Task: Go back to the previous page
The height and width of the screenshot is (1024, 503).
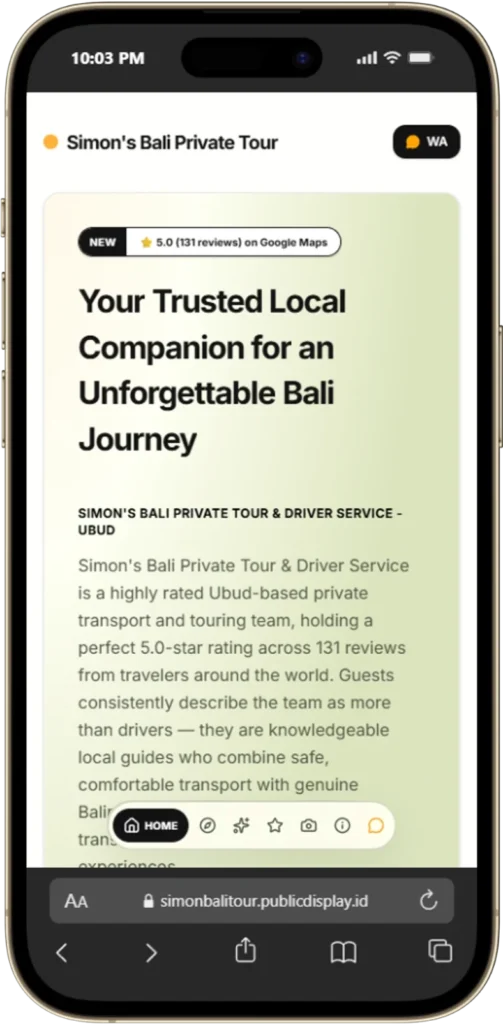Action: (x=61, y=953)
